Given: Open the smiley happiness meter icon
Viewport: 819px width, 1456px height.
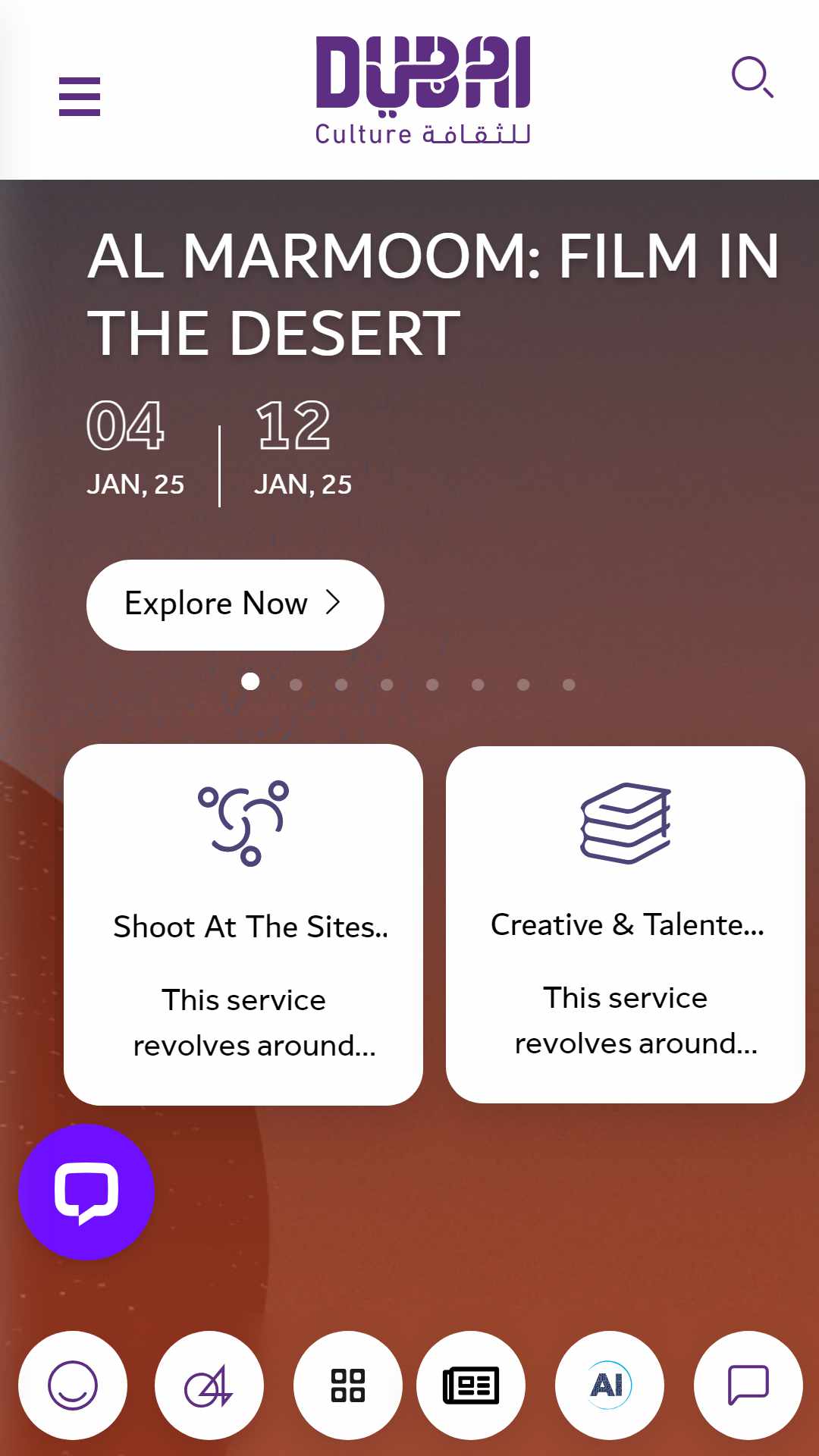Looking at the screenshot, I should (73, 1385).
